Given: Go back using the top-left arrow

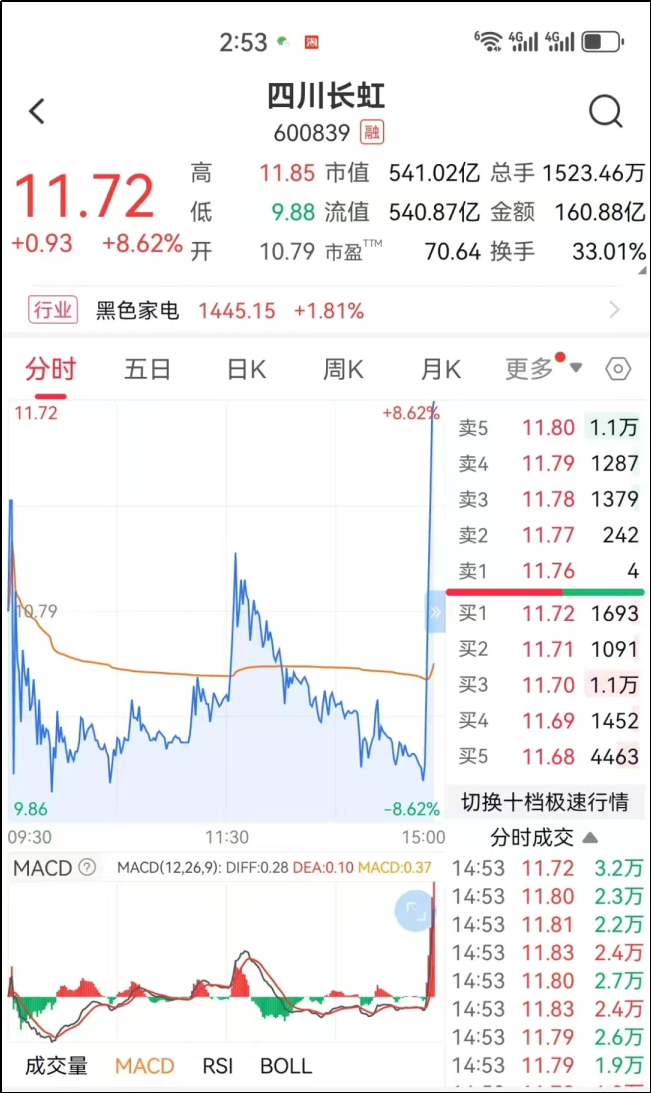Looking at the screenshot, I should 37,111.
